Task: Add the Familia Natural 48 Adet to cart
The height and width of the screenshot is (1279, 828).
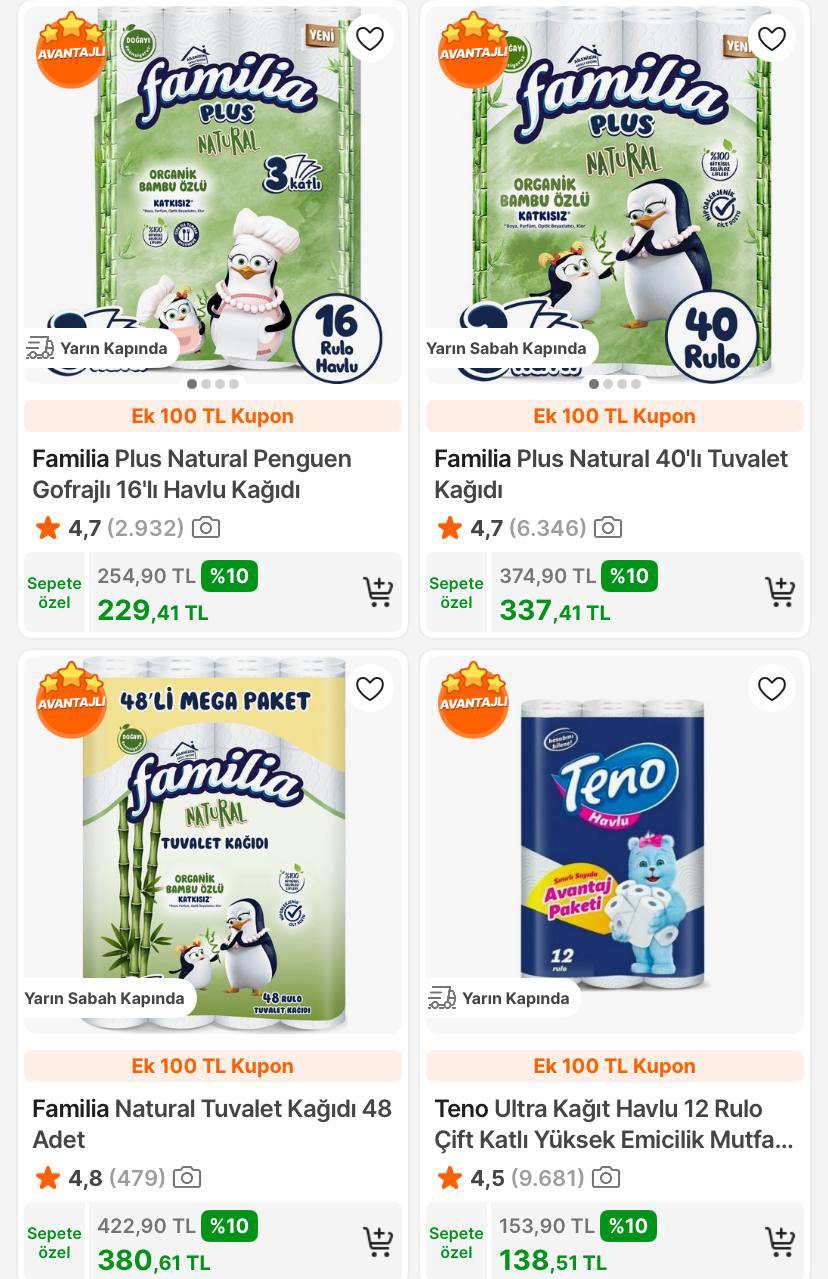Action: click(x=377, y=1242)
